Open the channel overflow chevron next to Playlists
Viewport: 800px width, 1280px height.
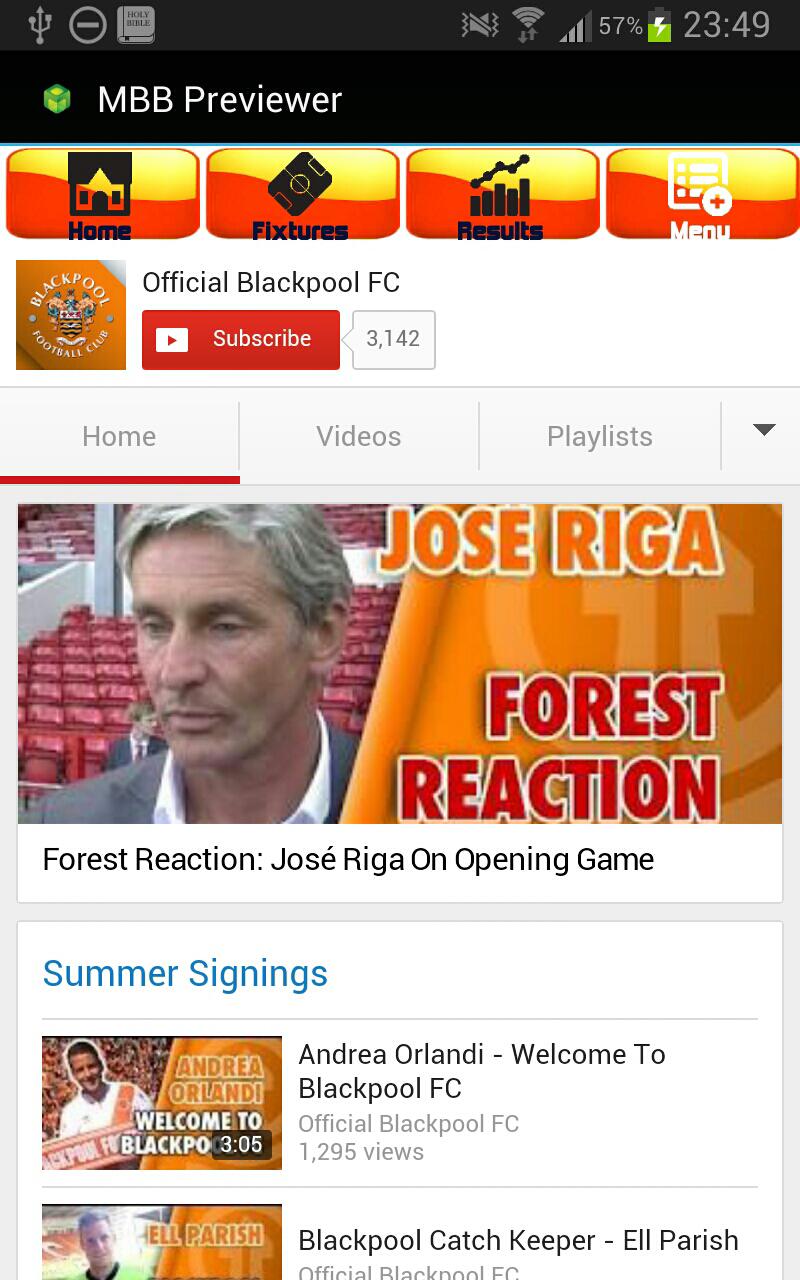coord(763,430)
